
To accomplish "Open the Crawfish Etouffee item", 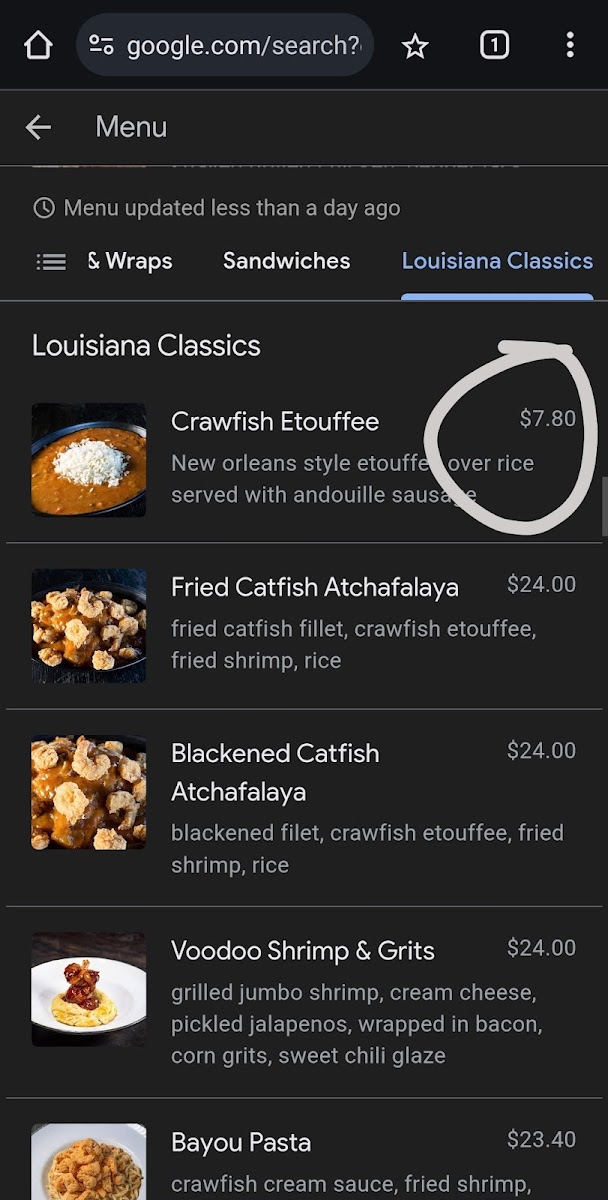I will [x=275, y=422].
